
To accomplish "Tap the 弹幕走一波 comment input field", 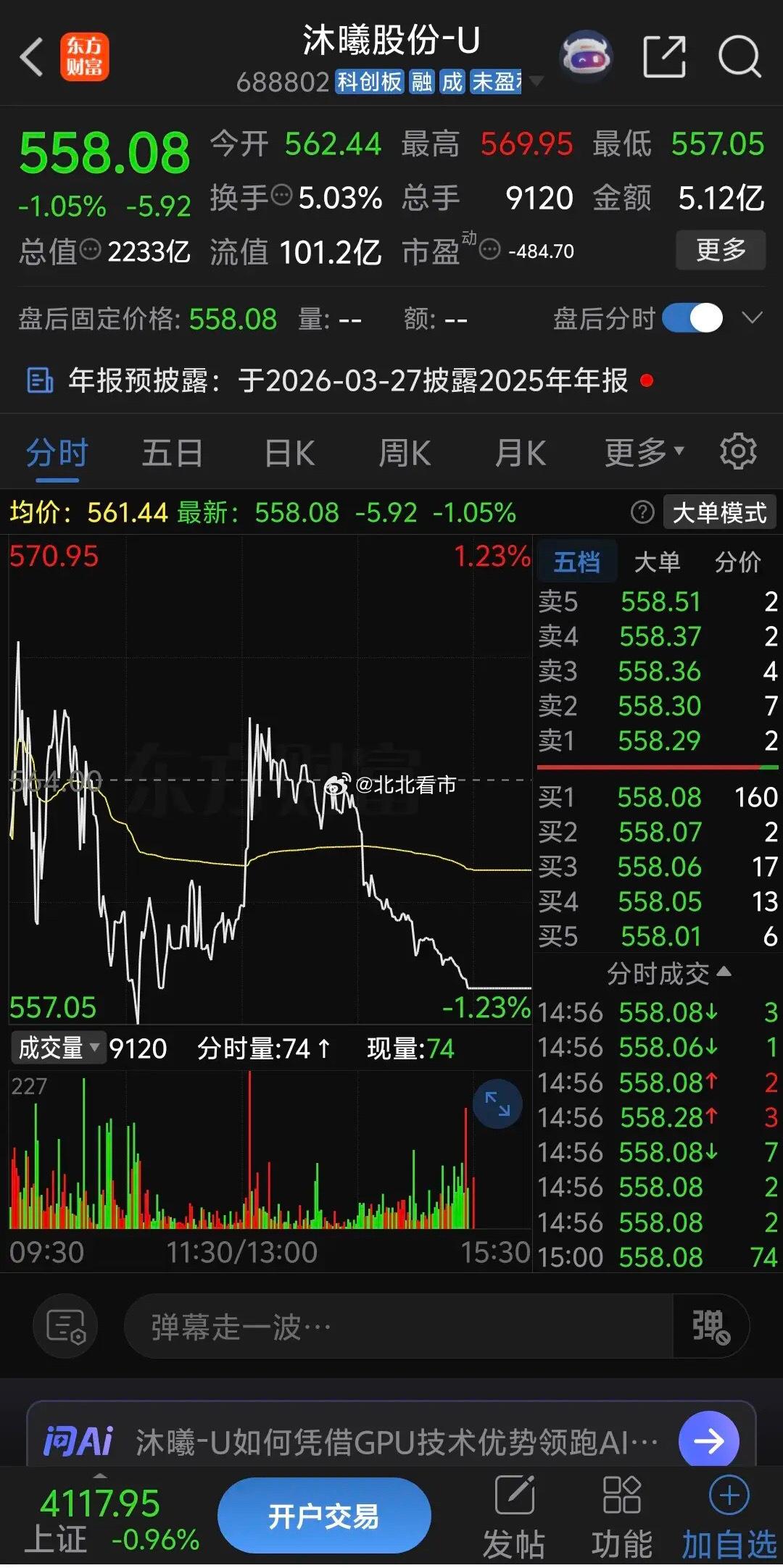I will point(399,1325).
